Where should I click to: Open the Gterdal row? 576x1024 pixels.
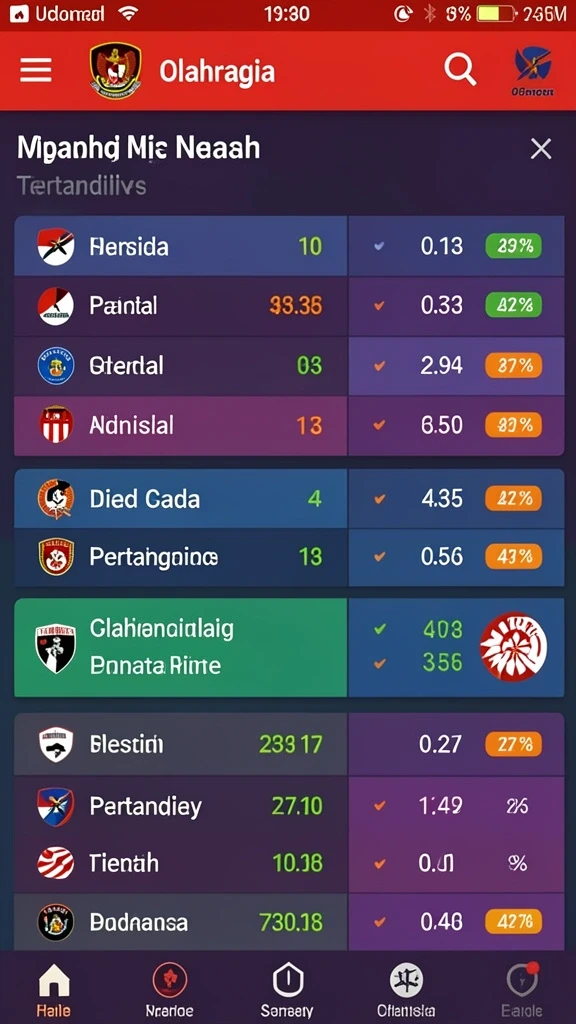point(289,366)
